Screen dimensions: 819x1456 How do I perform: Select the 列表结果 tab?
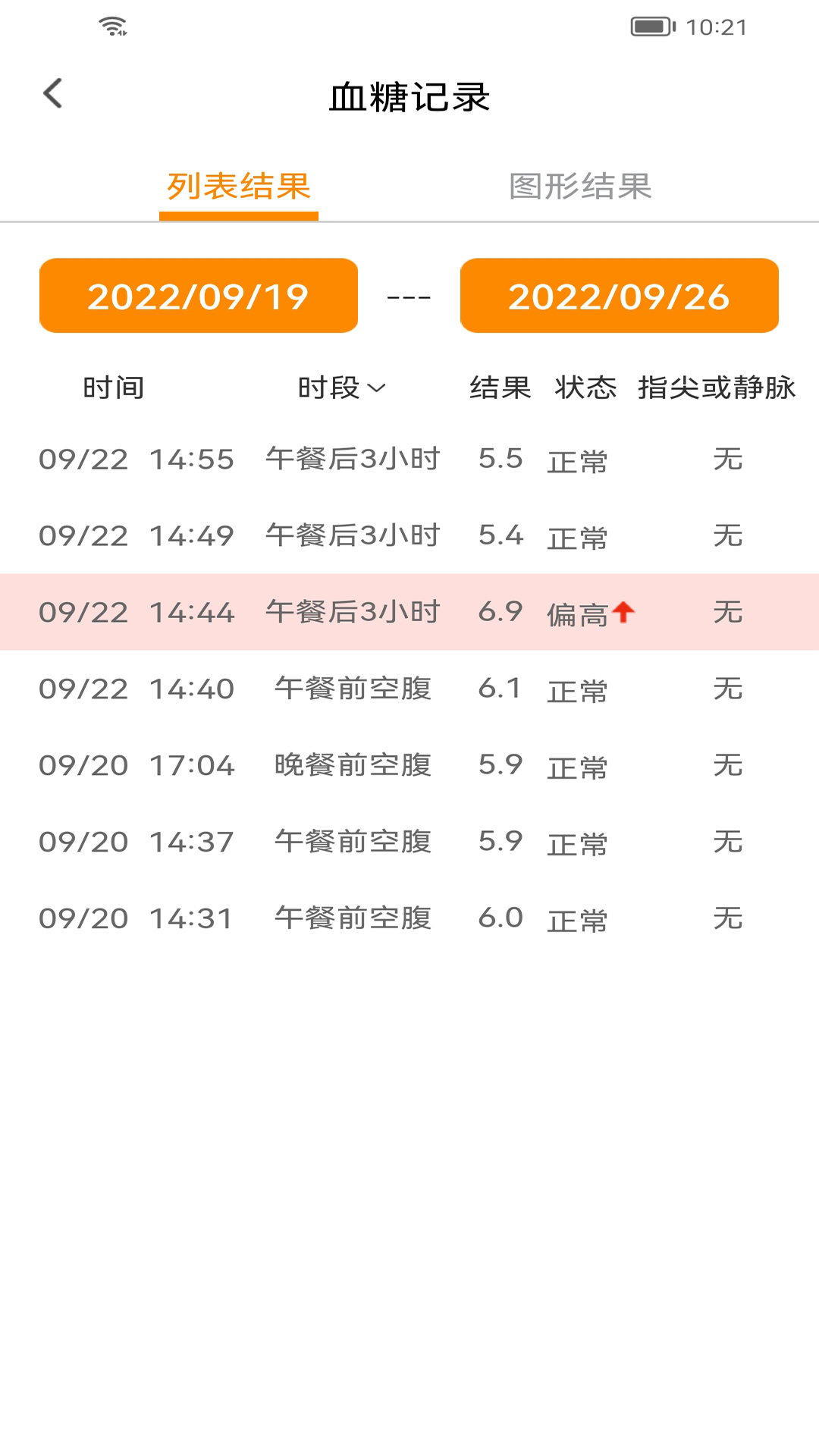coord(237,186)
